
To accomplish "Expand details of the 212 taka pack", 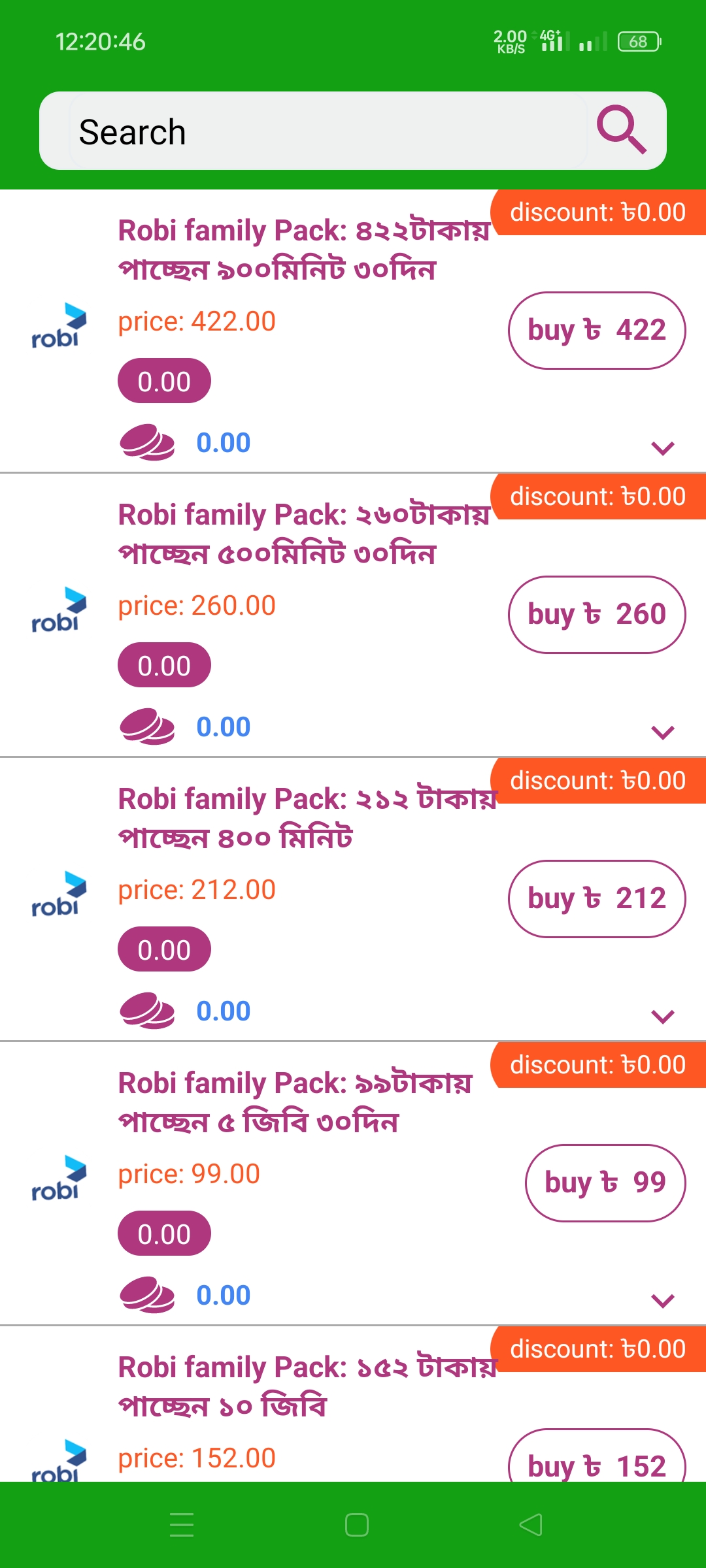I will (663, 1017).
